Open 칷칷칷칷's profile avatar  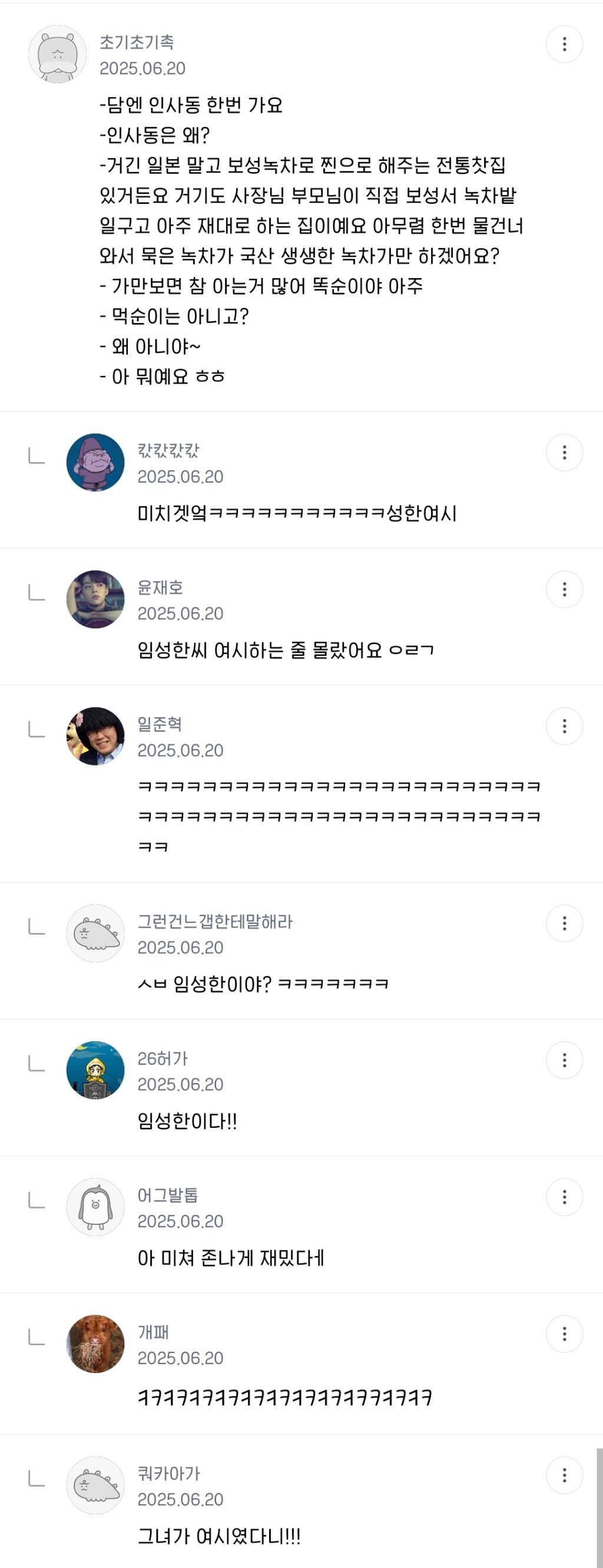point(95,463)
